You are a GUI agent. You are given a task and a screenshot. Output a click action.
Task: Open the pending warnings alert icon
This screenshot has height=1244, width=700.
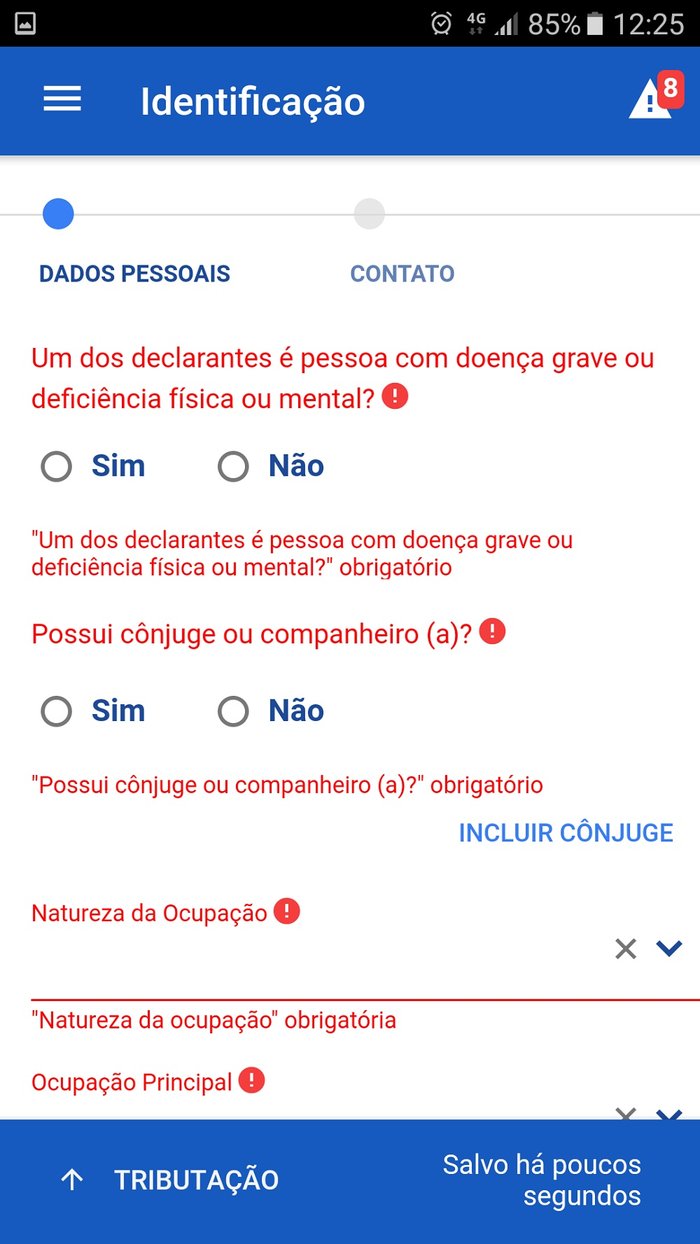click(x=655, y=96)
